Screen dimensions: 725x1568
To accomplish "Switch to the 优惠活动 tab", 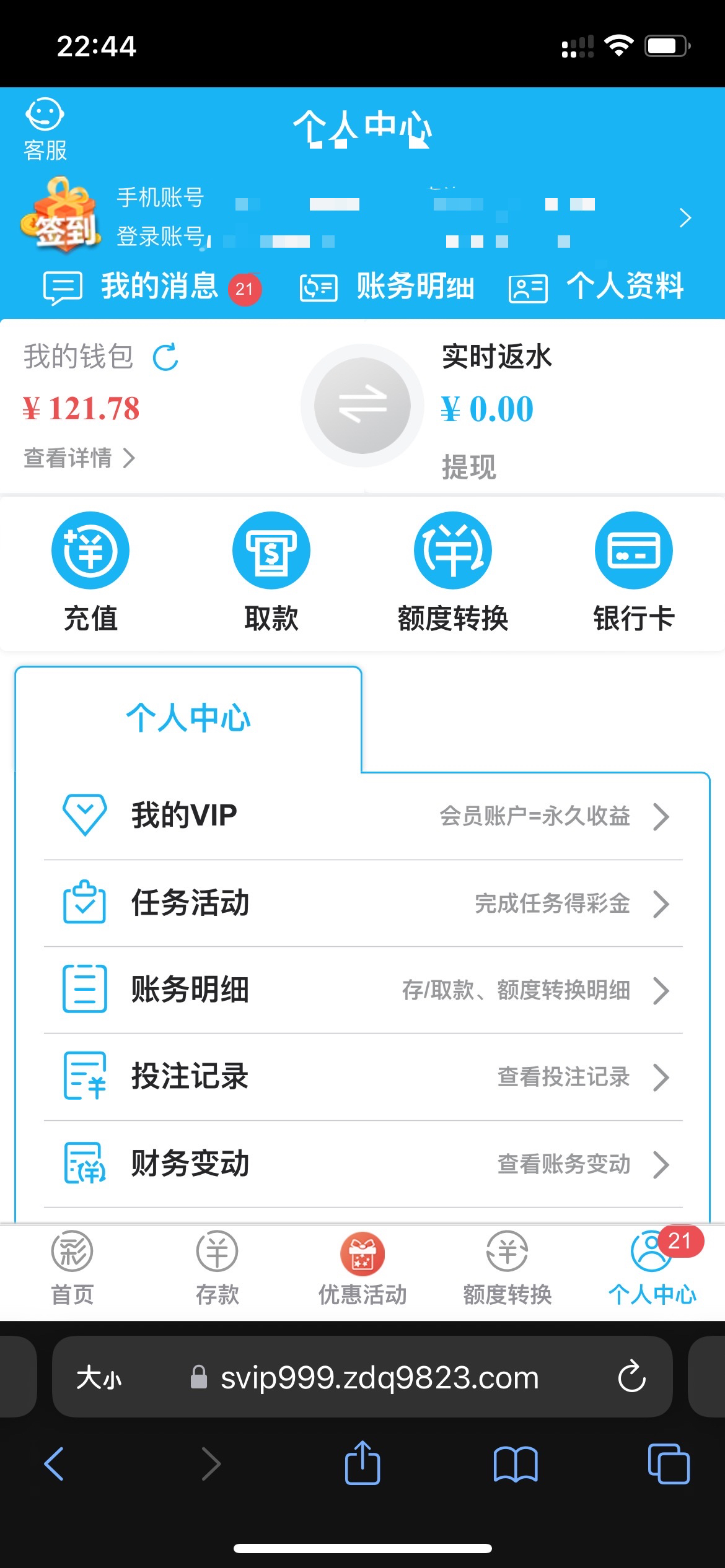I will pos(362,1268).
